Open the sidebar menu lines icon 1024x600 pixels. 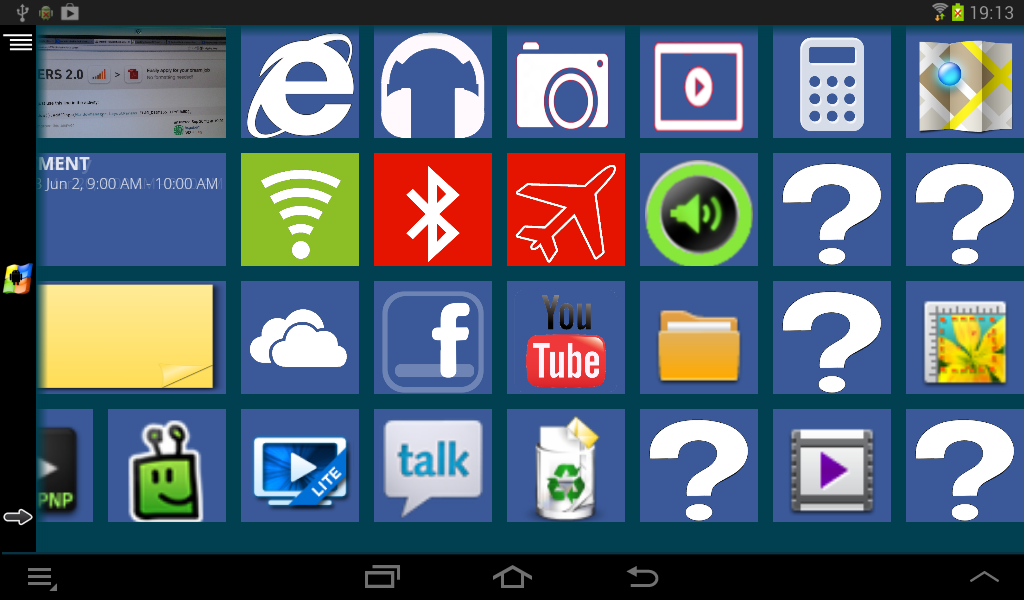coord(19,42)
